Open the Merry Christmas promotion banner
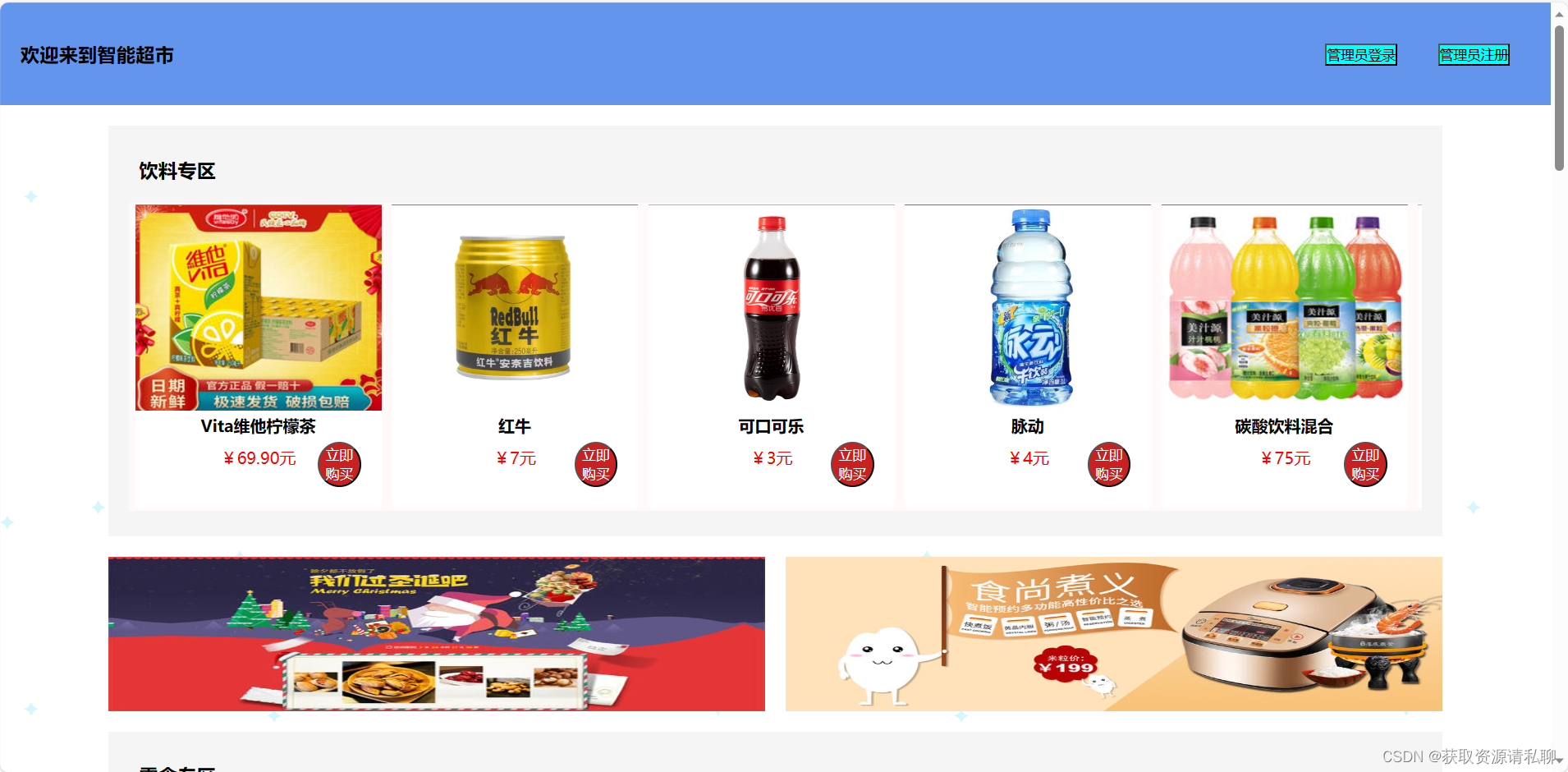Image resolution: width=1568 pixels, height=772 pixels. click(x=436, y=634)
